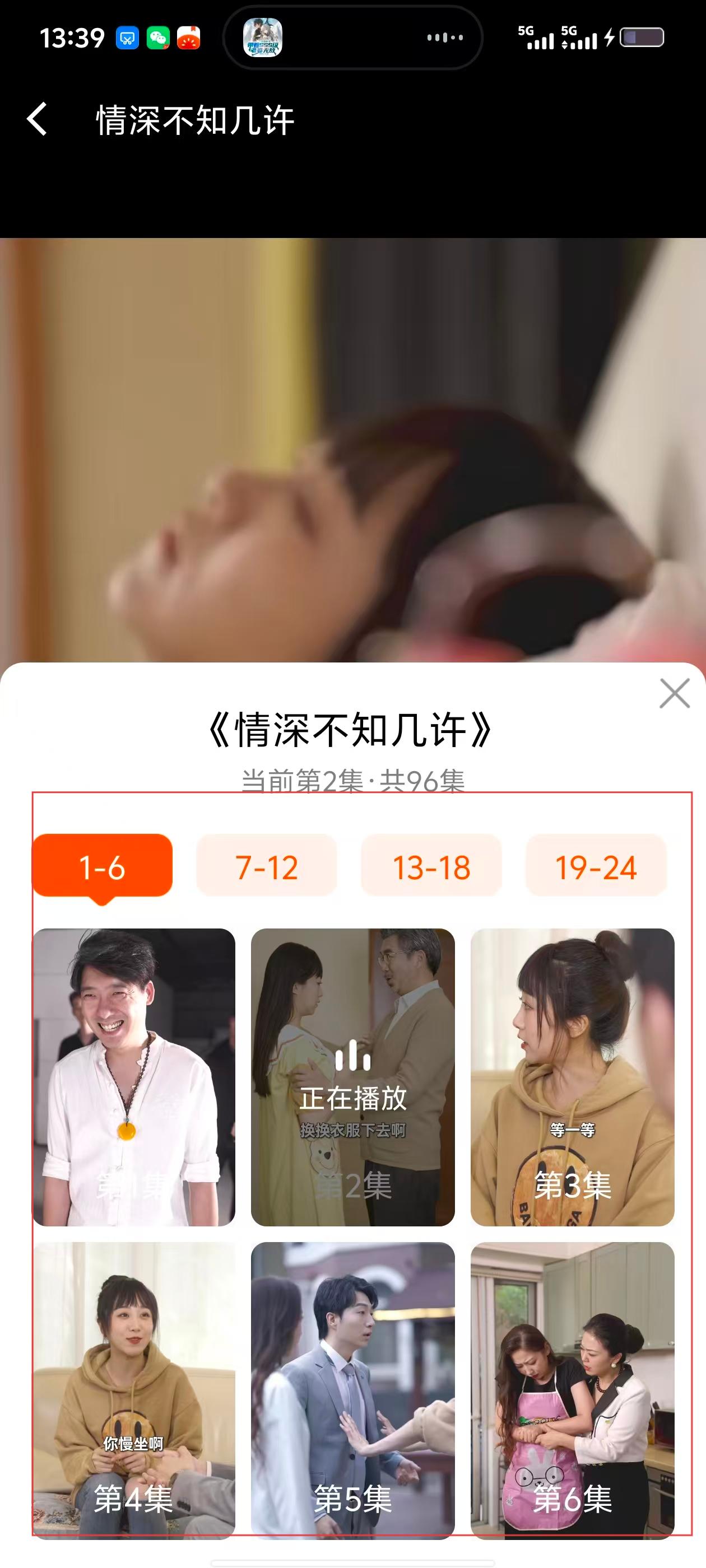Image resolution: width=706 pixels, height=1568 pixels.
Task: Play episode 第1集
Action: click(x=134, y=1076)
